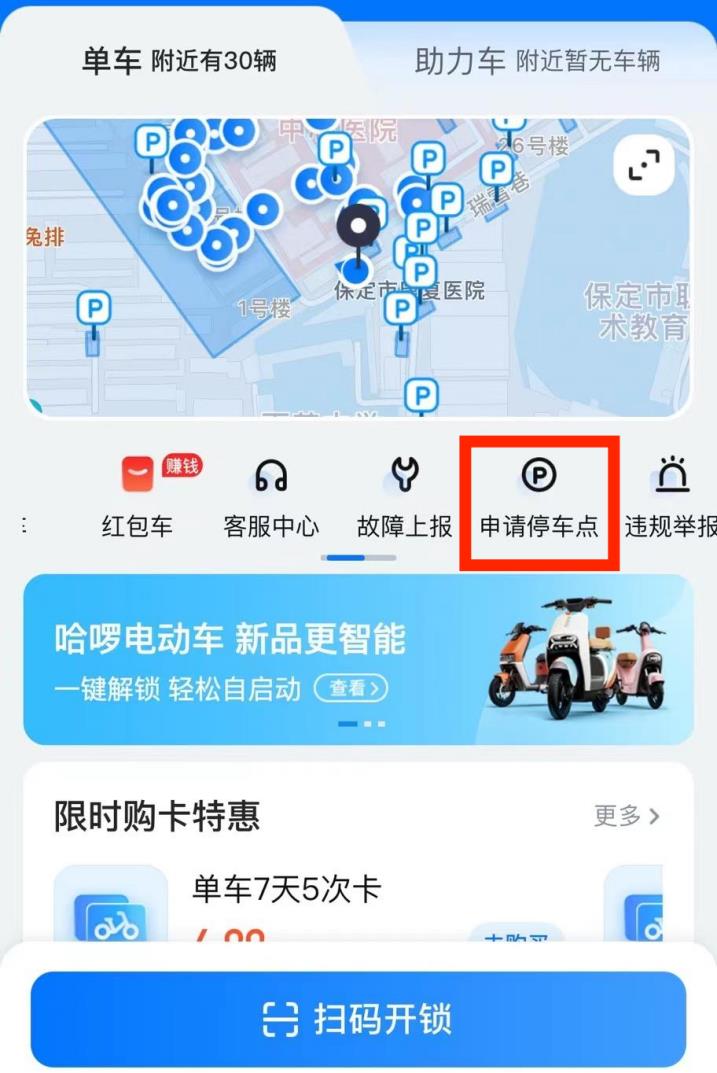Open 客服中心 customer service
This screenshot has height=1073, width=717.
point(271,497)
